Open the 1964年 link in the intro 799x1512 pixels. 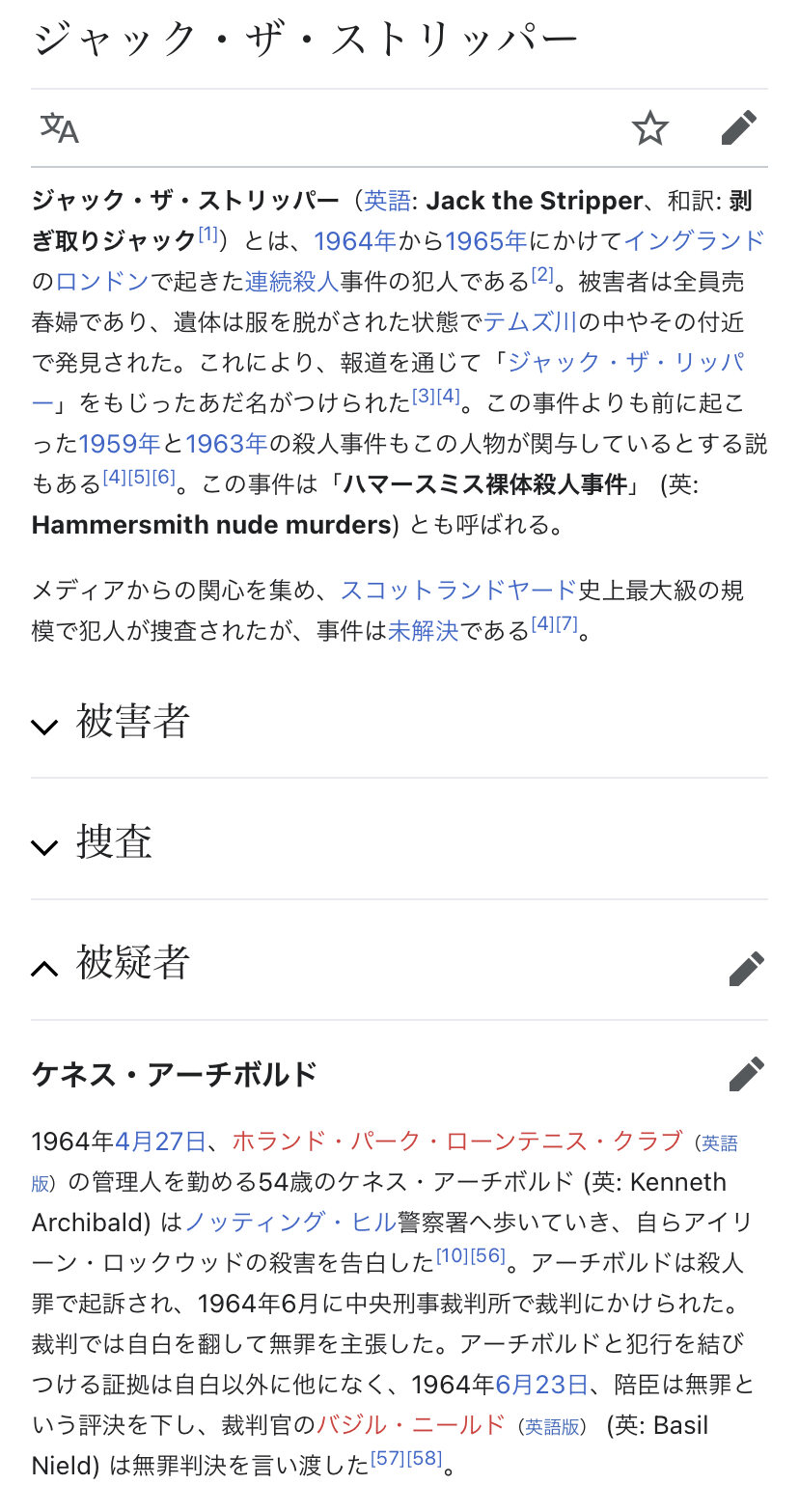(354, 240)
